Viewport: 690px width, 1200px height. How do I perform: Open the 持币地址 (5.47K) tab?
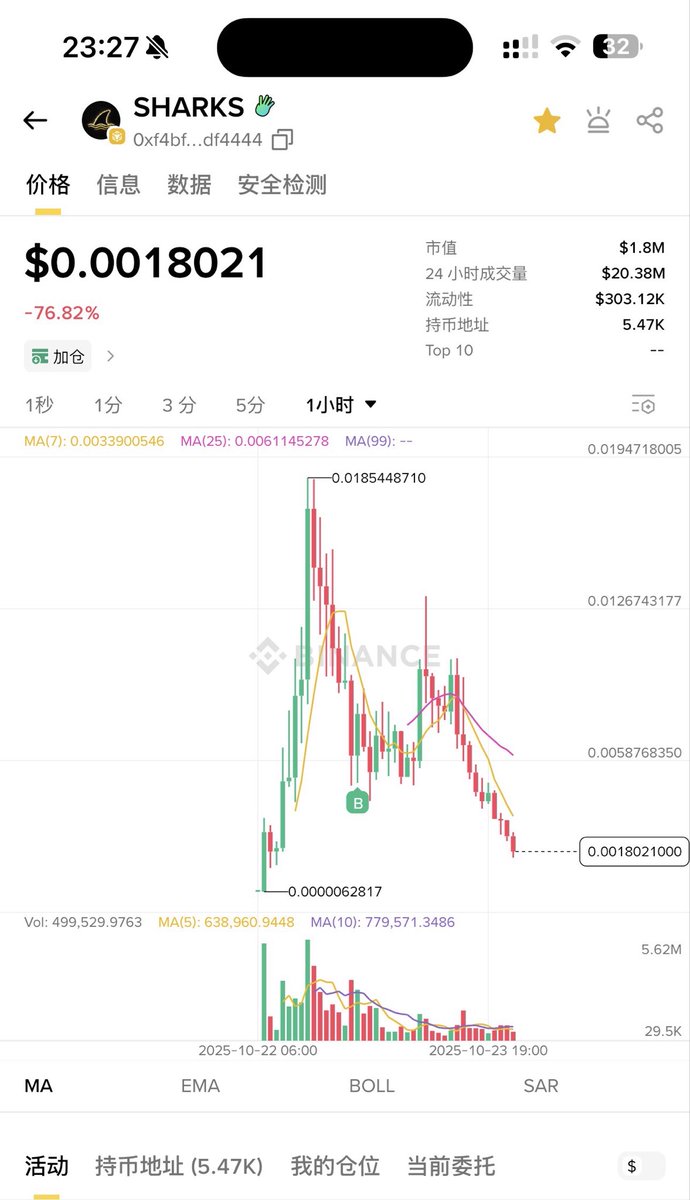pos(179,1166)
